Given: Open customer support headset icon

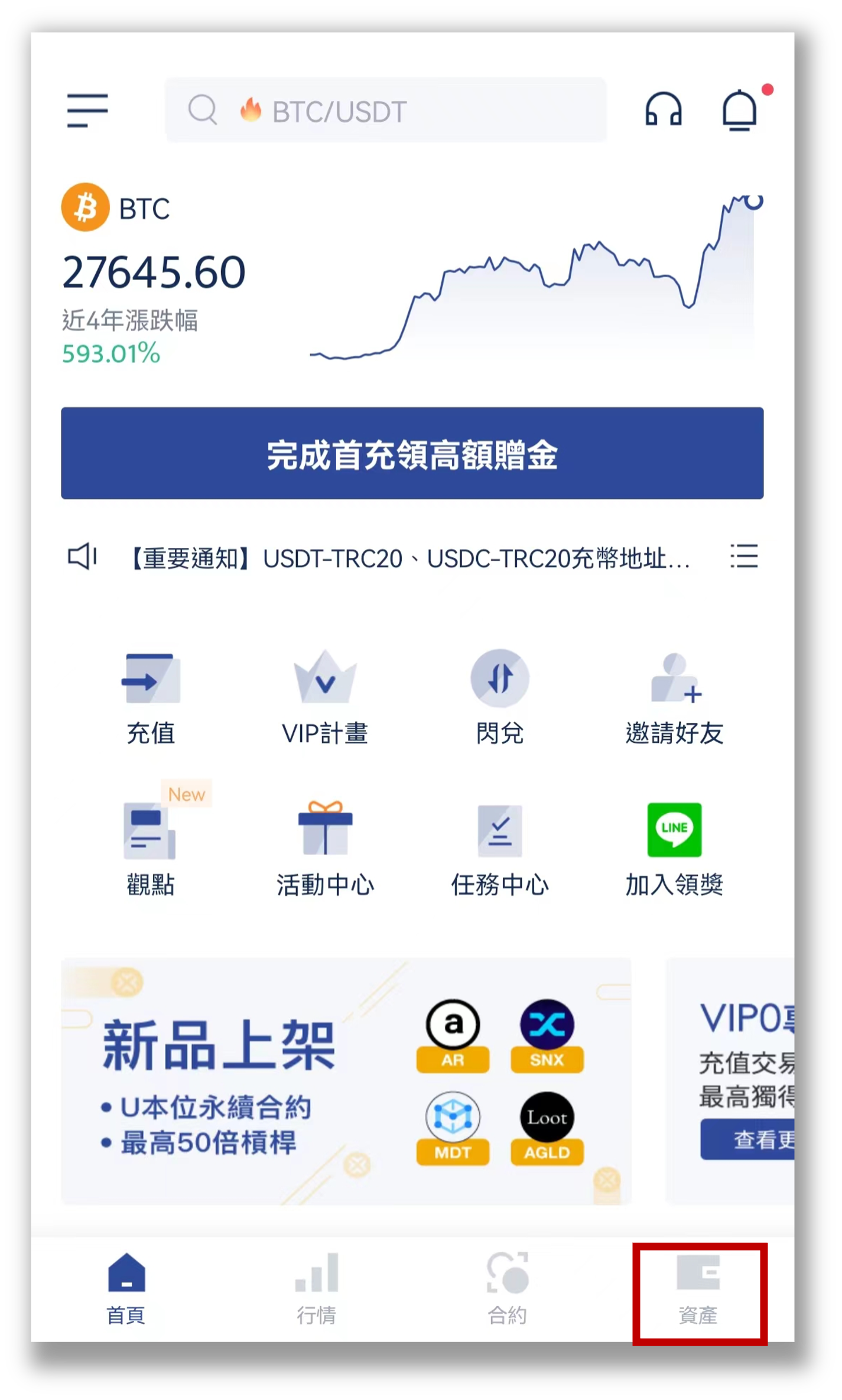Looking at the screenshot, I should tap(663, 111).
